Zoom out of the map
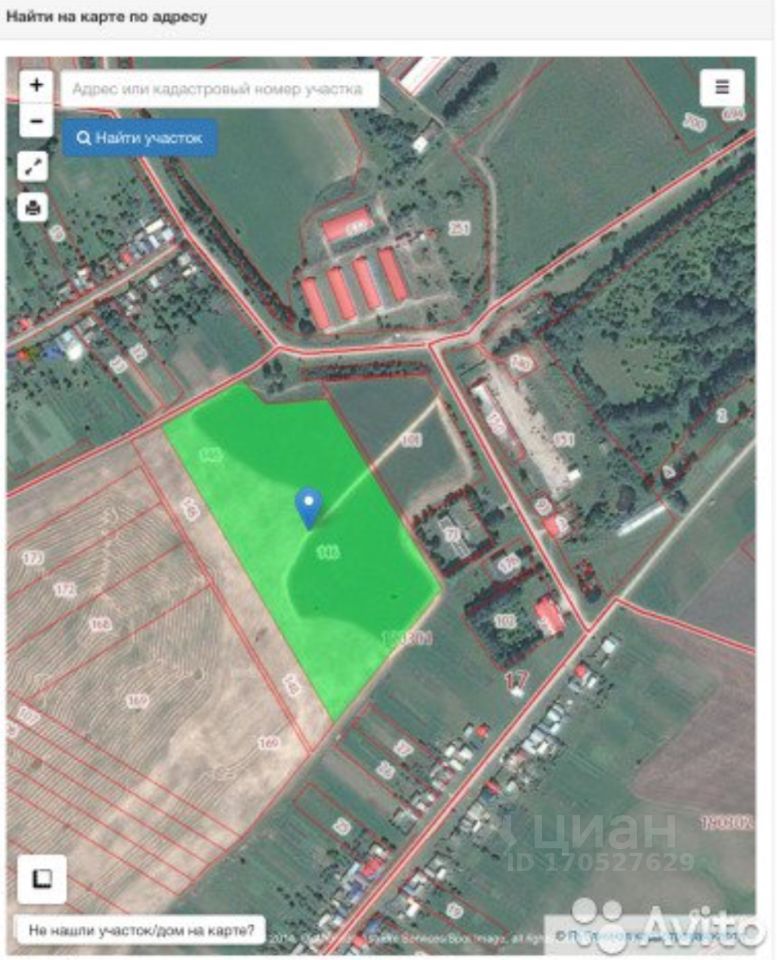 click(x=36, y=121)
